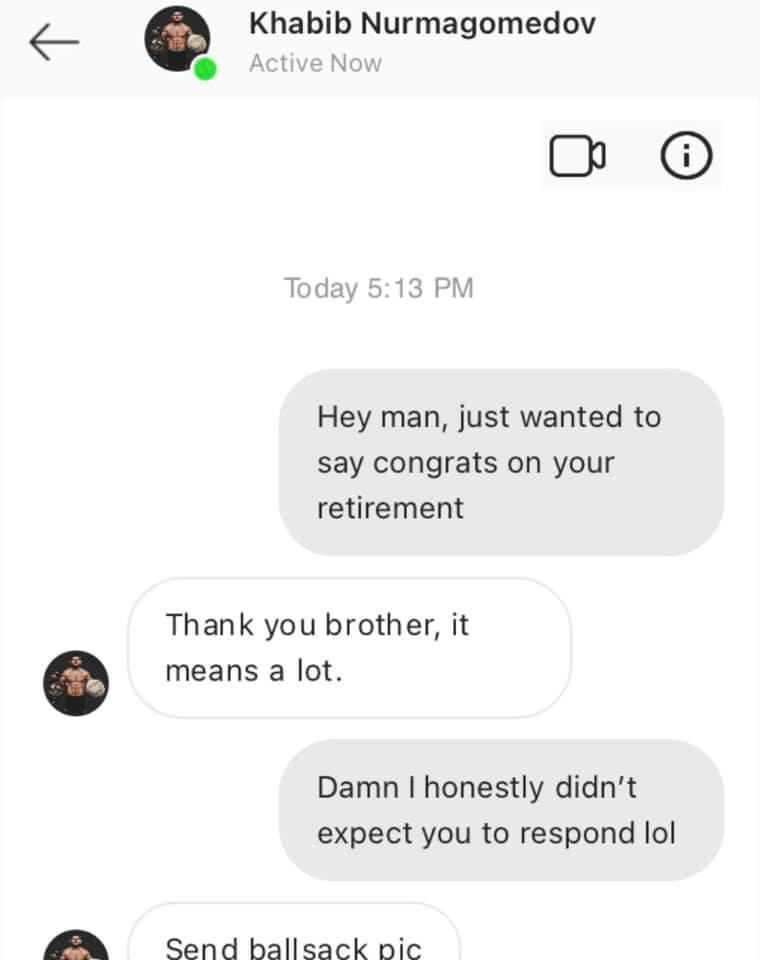Go back to the messages list
This screenshot has width=760, height=960.
(x=54, y=42)
